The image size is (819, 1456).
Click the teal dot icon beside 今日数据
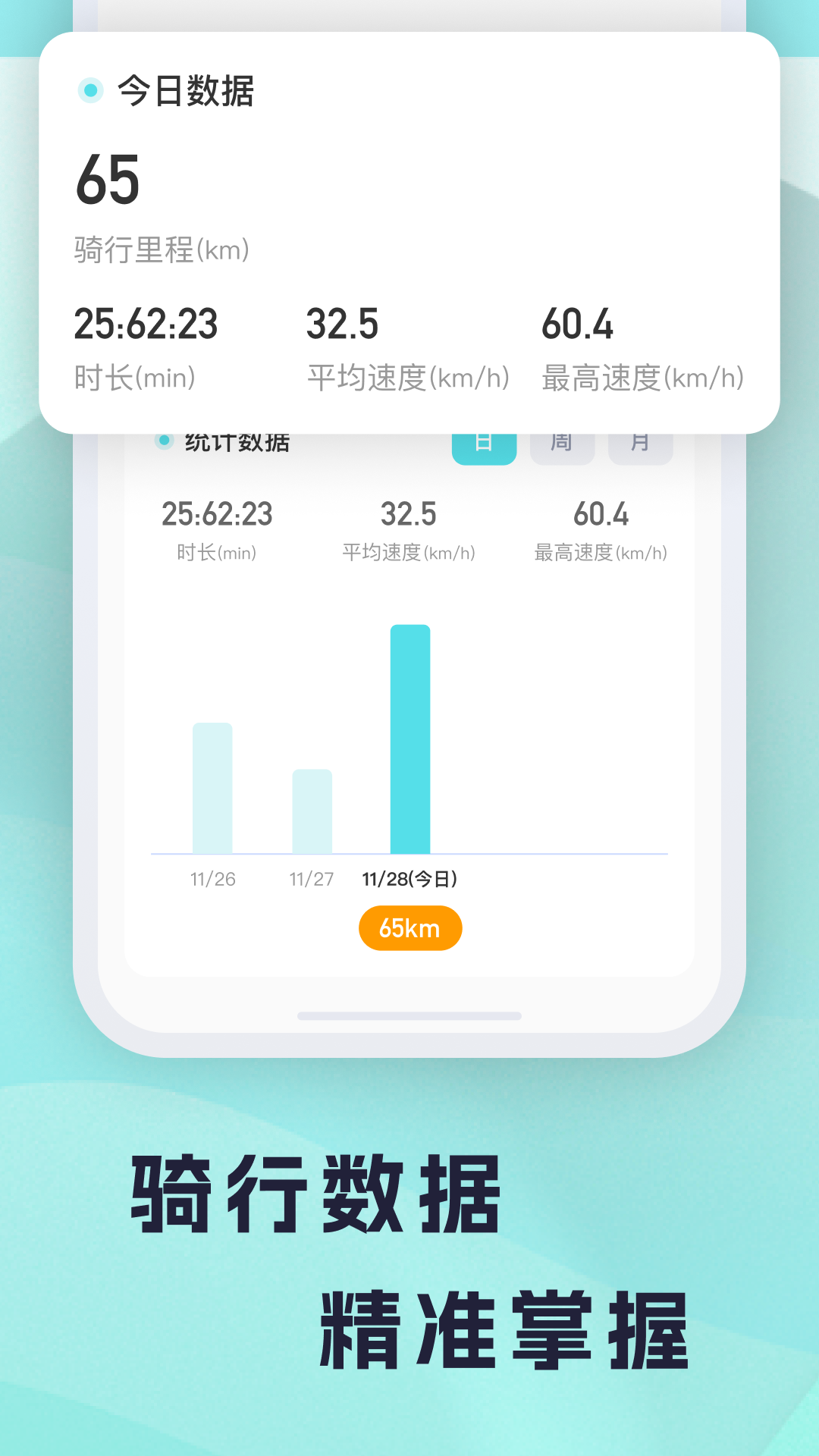click(x=90, y=91)
